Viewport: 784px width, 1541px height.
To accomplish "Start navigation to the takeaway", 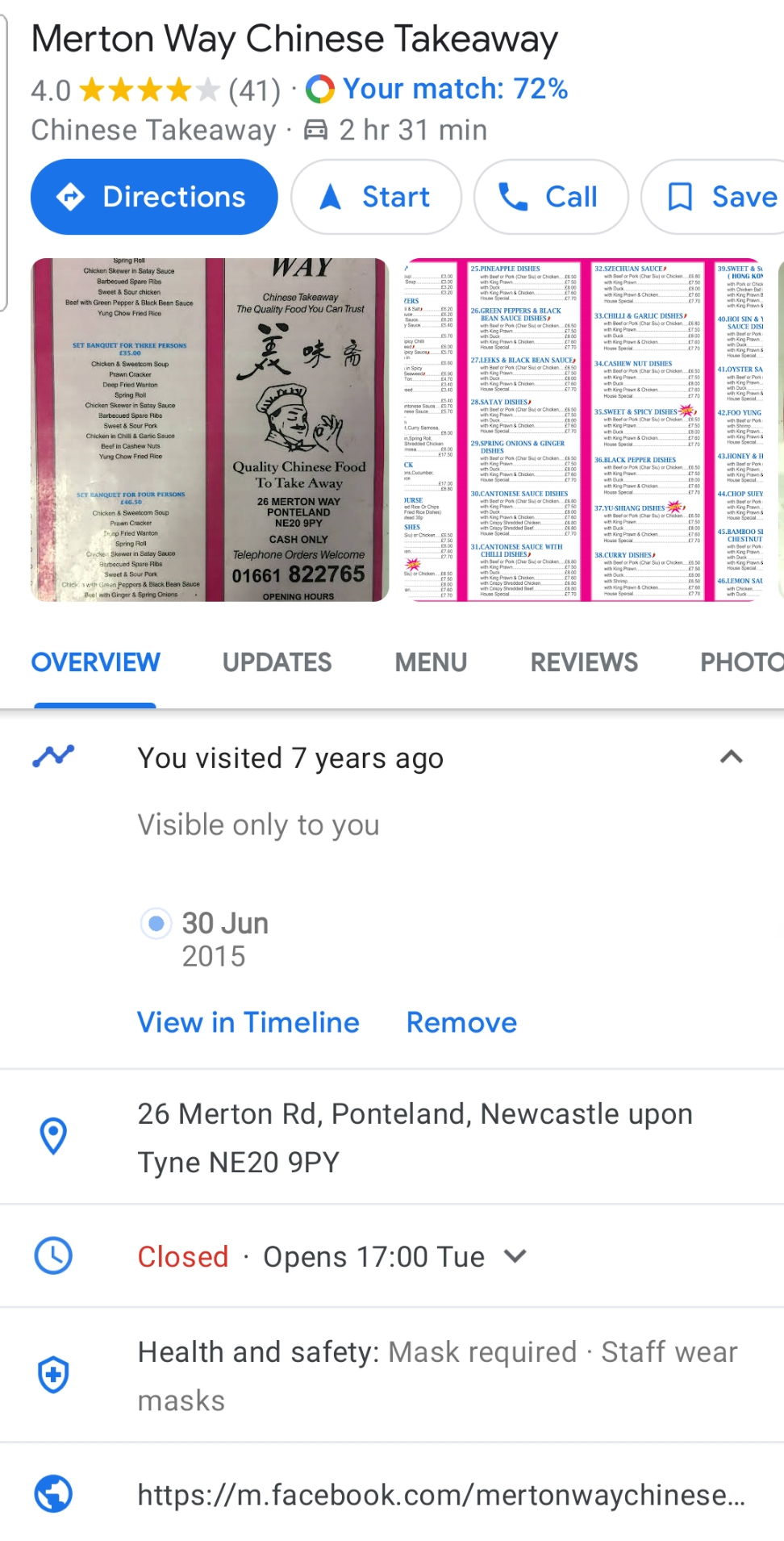I will [376, 197].
